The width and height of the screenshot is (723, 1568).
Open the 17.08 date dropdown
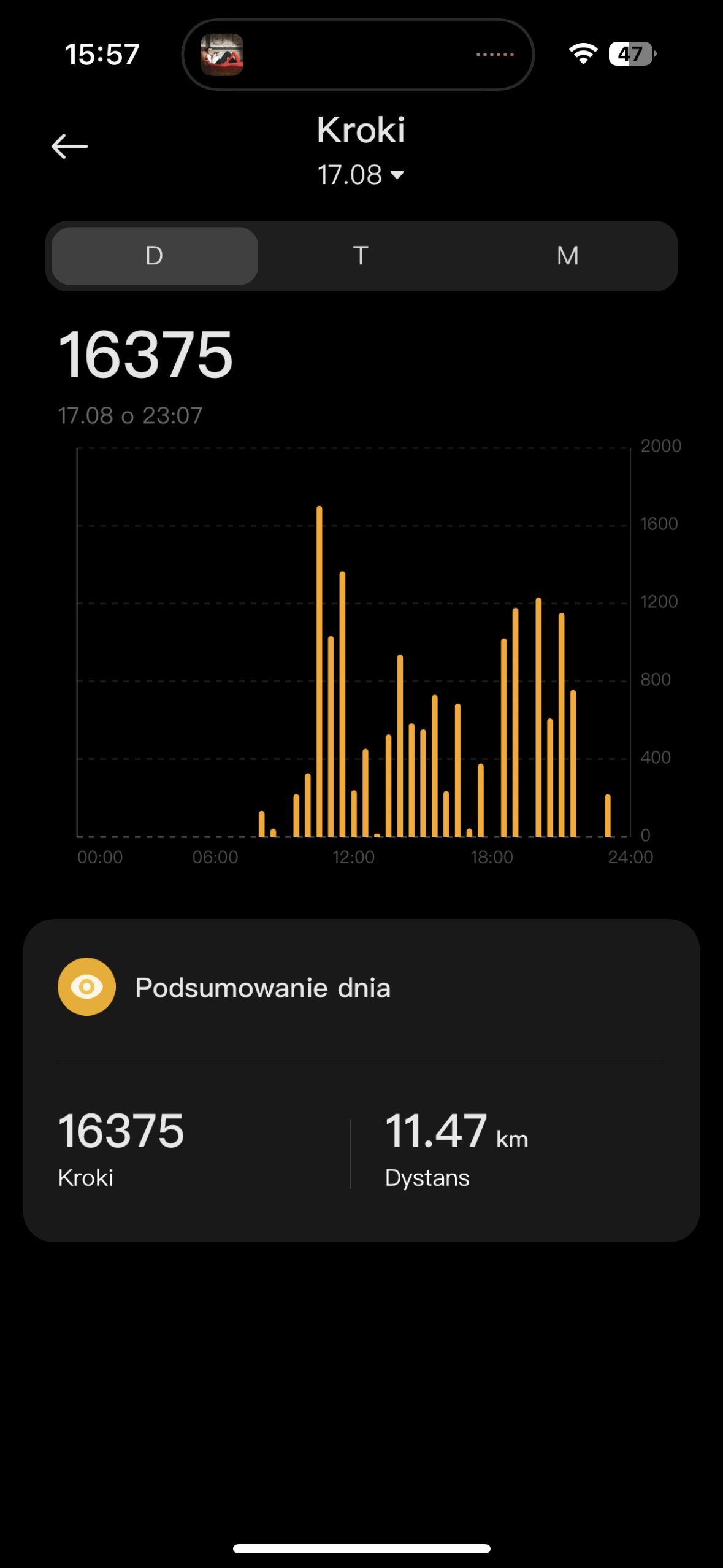click(361, 175)
